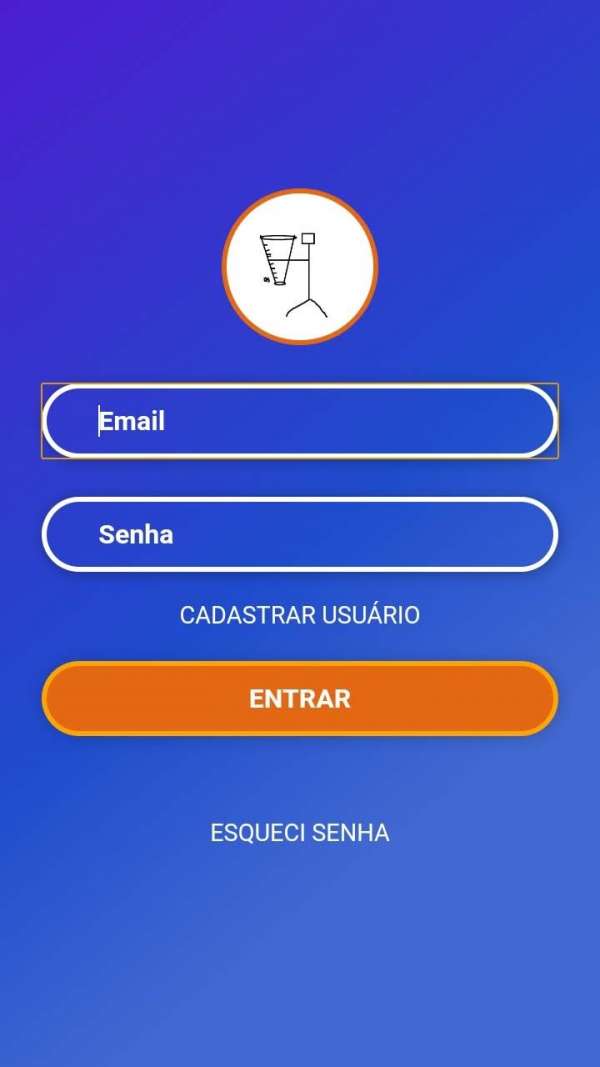
Task: Focus the Email input field
Action: (300, 421)
